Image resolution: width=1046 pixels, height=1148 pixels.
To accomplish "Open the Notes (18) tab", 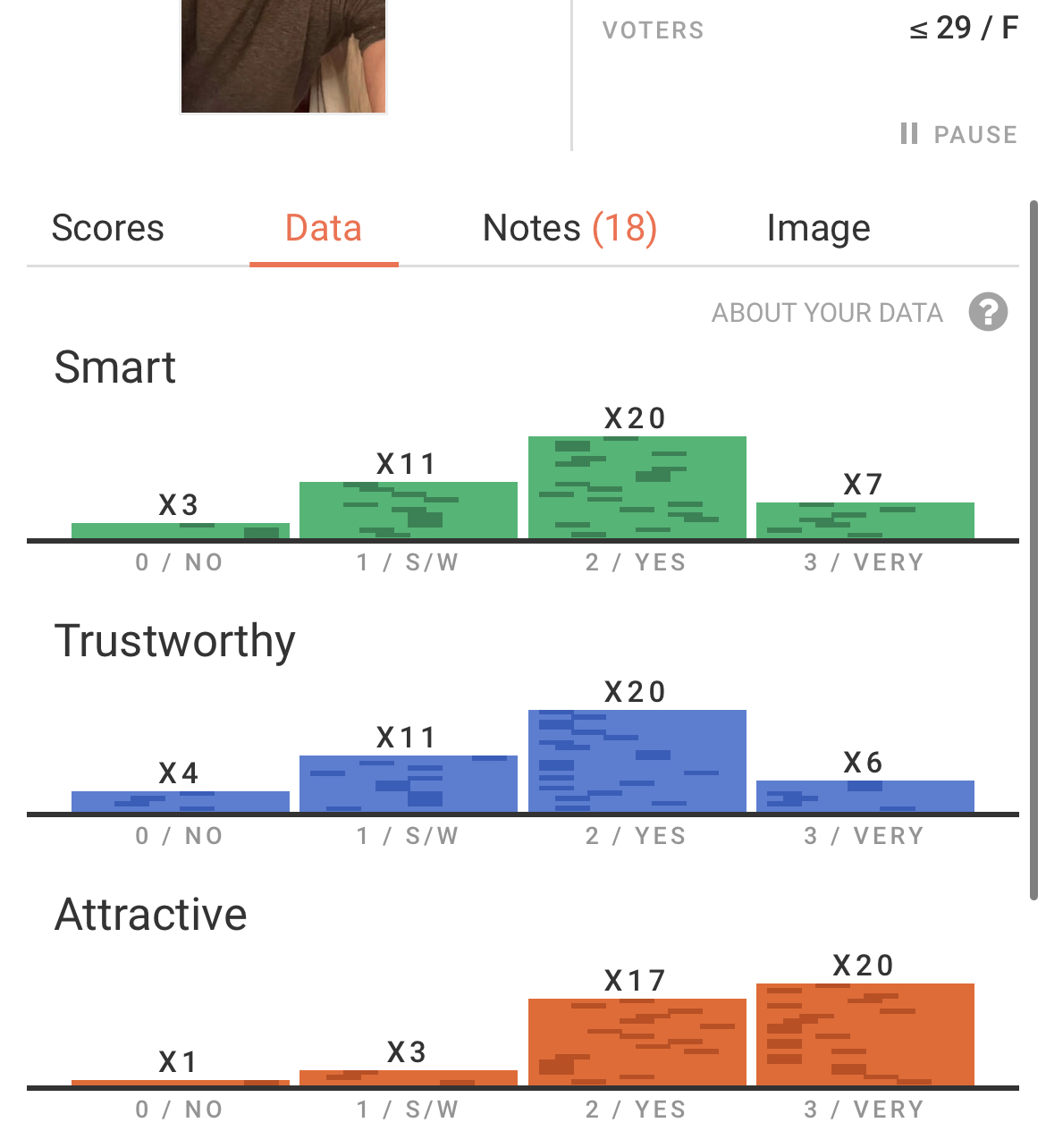I will coord(569,228).
